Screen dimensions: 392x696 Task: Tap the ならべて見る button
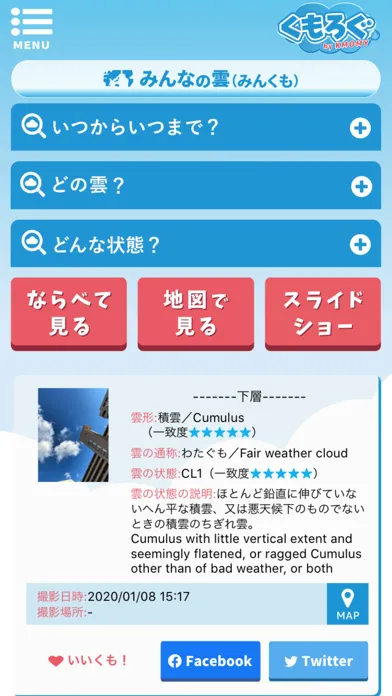coord(69,314)
